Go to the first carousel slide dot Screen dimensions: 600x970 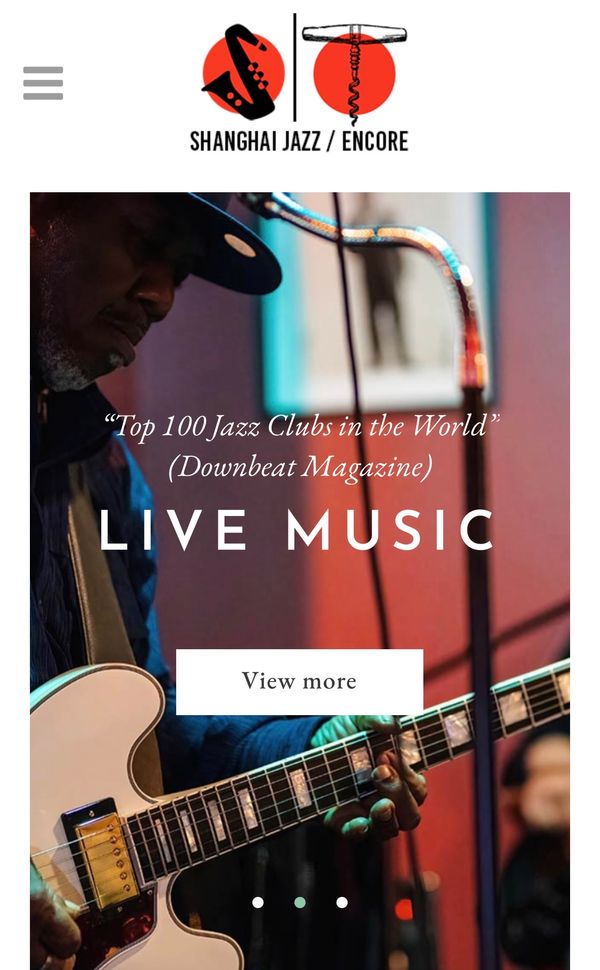258,902
